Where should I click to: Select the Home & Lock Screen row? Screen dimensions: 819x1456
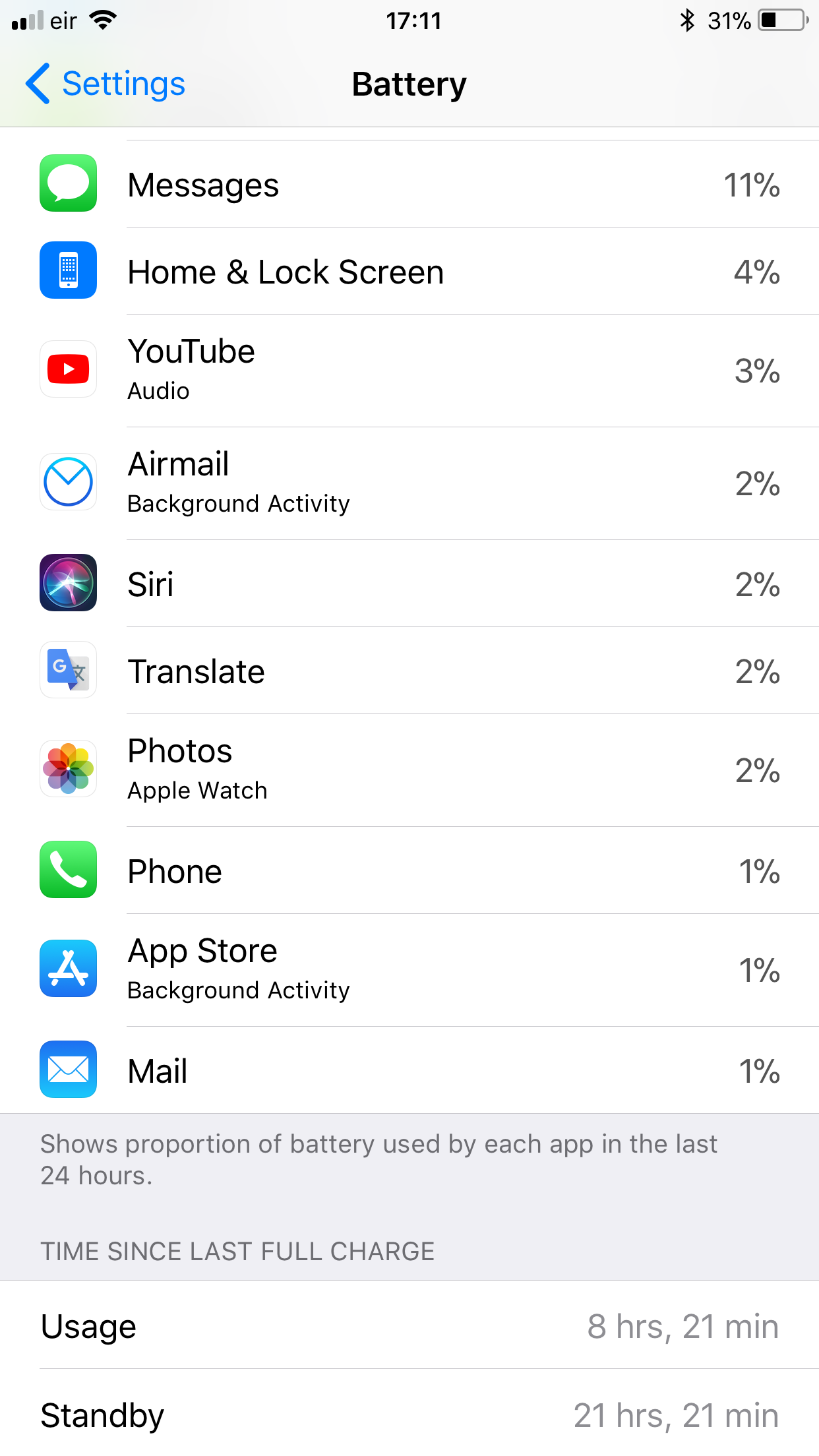(409, 272)
